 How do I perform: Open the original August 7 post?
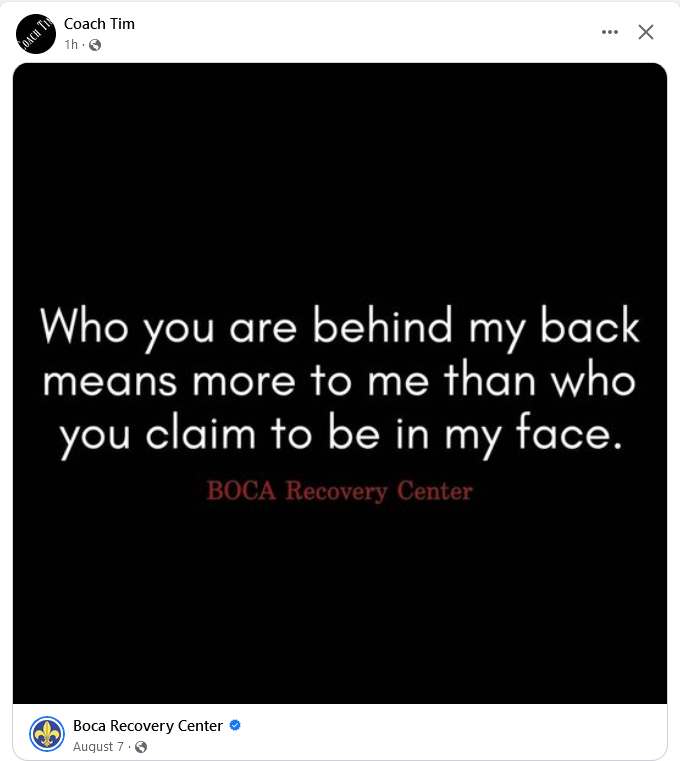(99, 747)
